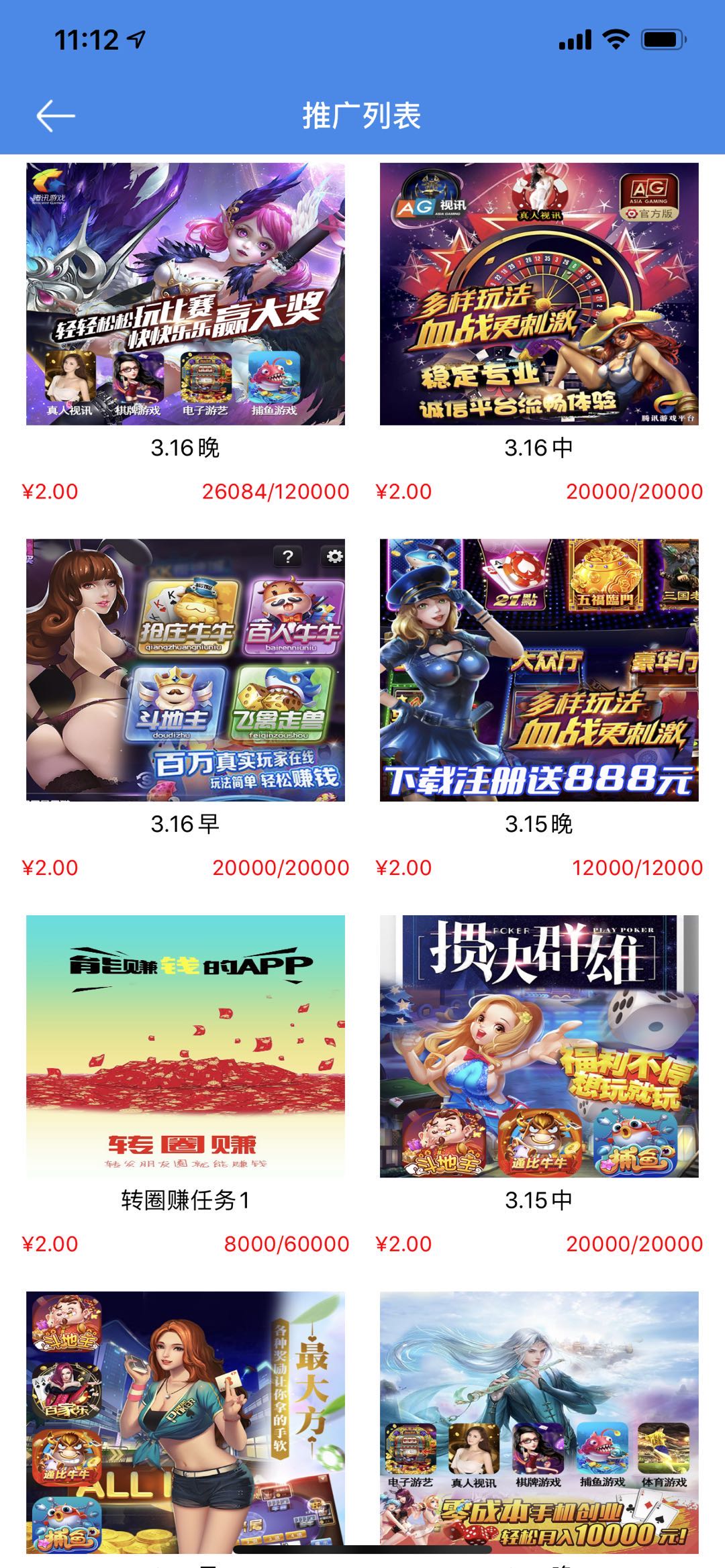Tap the settings gear icon on the 3.16早 ad
The width and height of the screenshot is (725, 1568).
tap(334, 557)
